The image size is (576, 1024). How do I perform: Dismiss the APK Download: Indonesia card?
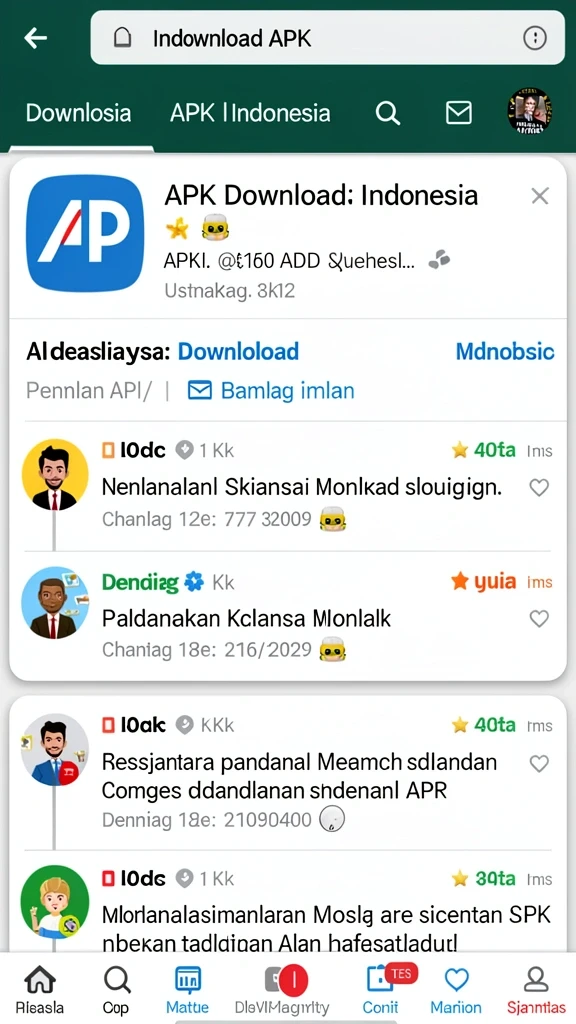click(x=540, y=196)
